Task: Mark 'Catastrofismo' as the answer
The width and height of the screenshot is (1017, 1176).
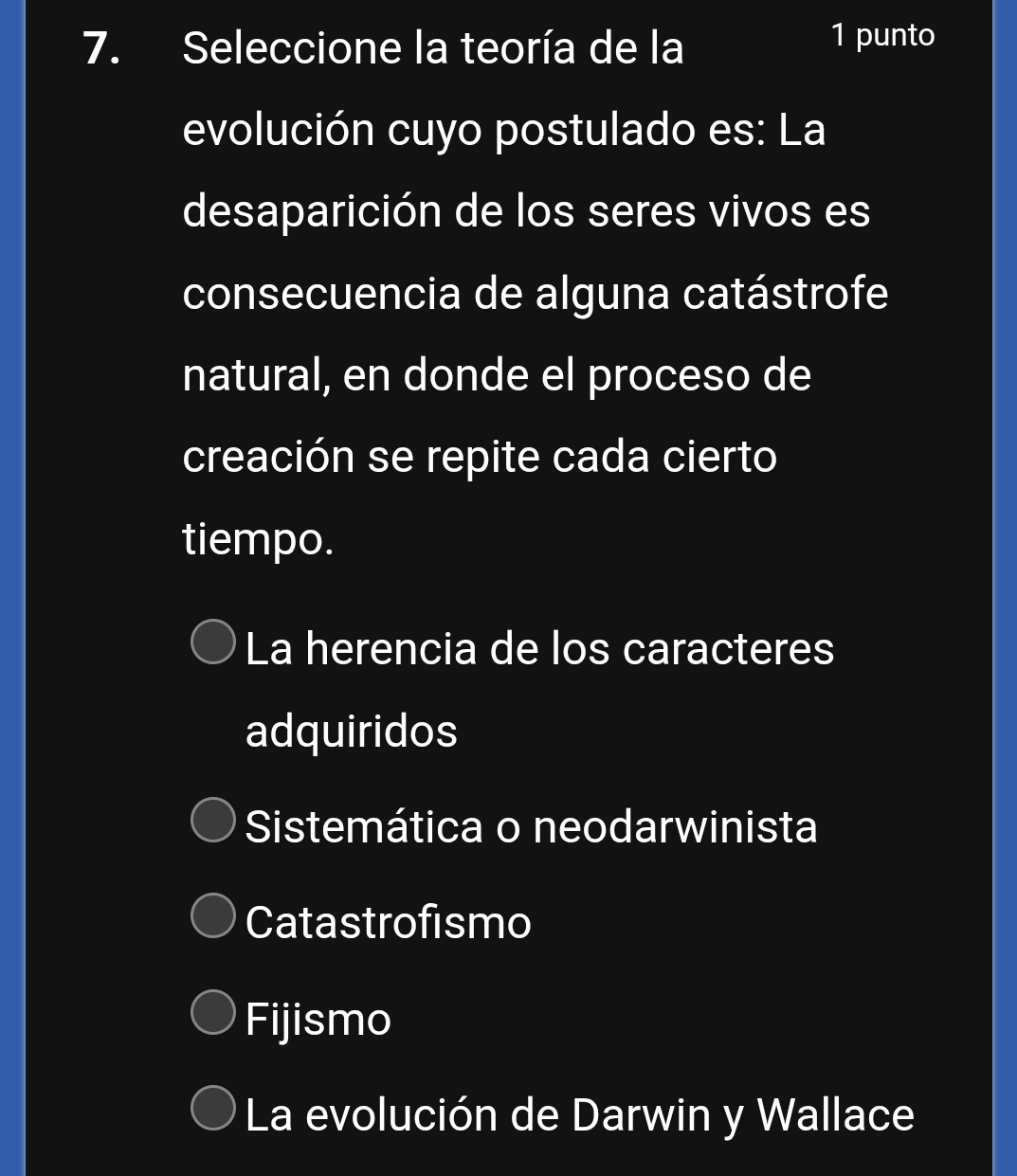Action: (212, 916)
